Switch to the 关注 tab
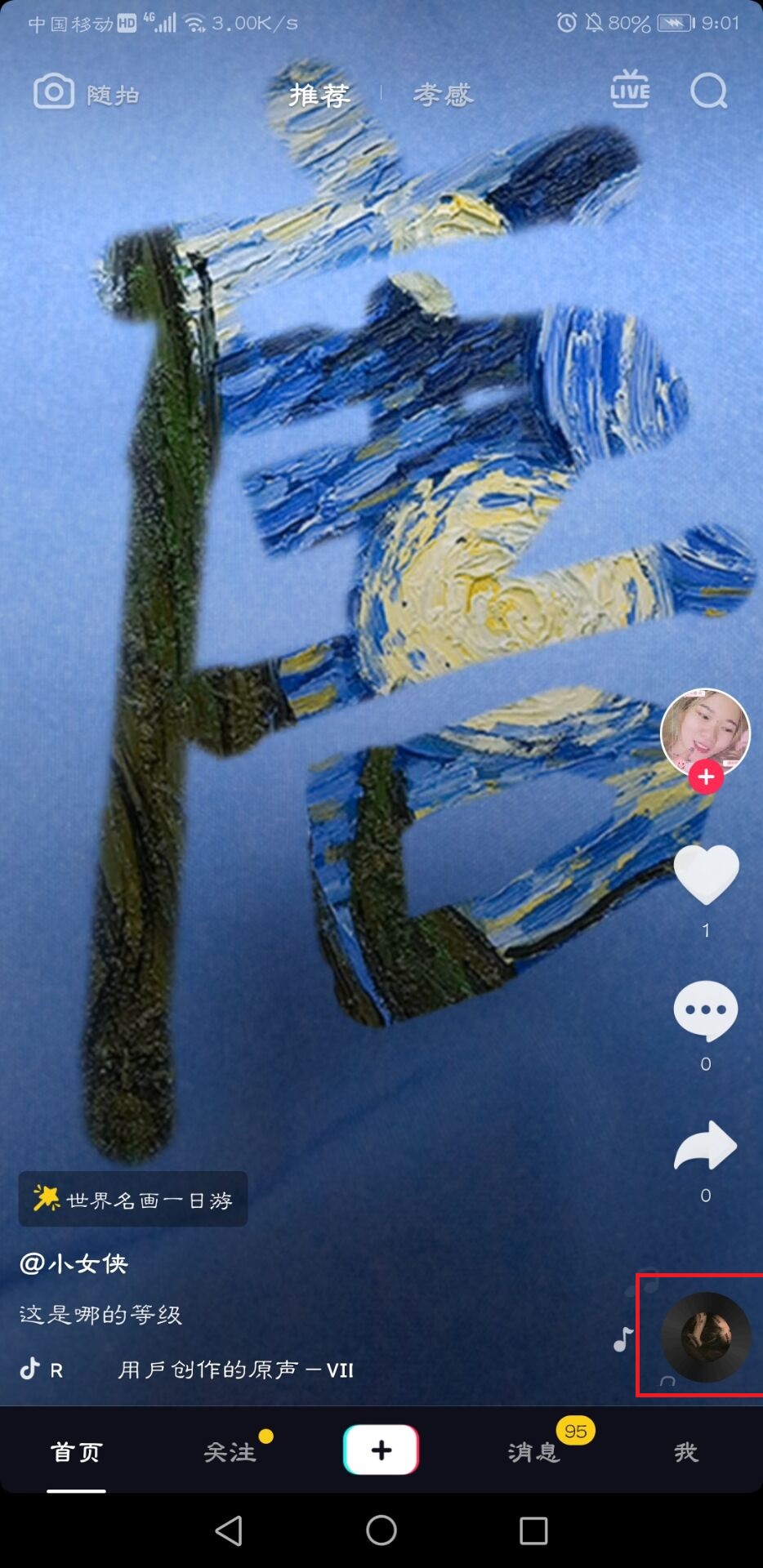This screenshot has width=763, height=1568. [x=230, y=1451]
